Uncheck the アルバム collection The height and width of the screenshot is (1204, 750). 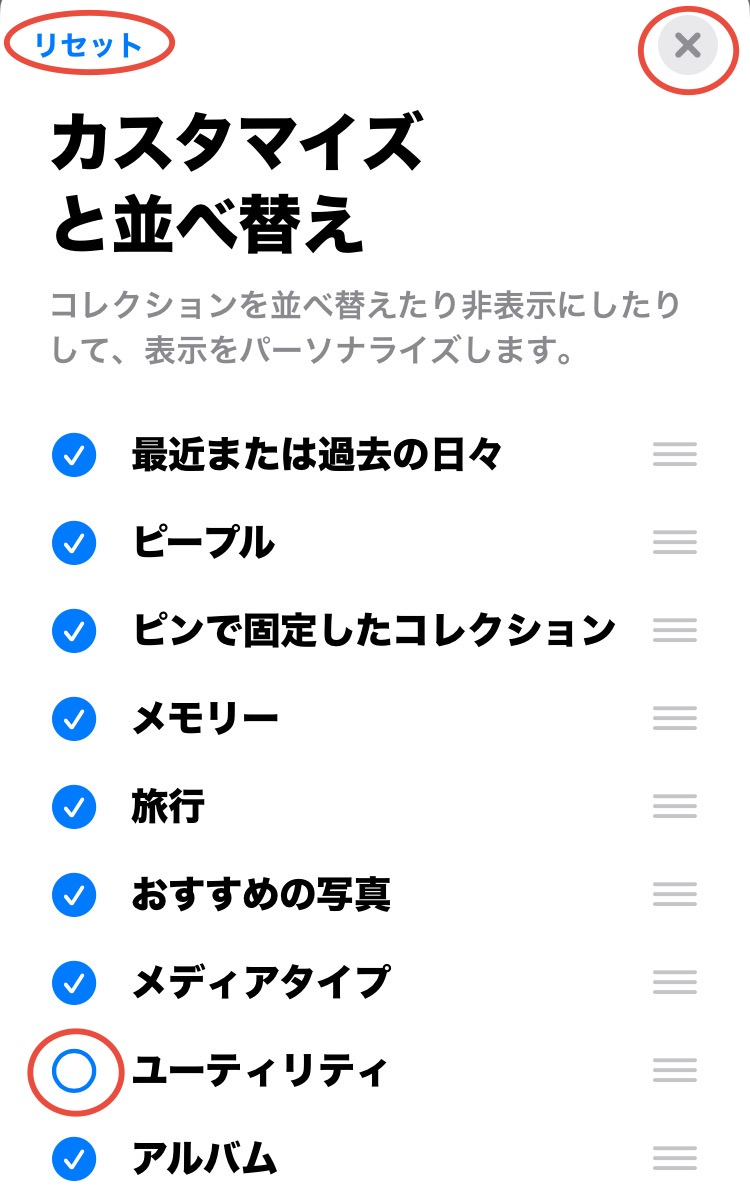pos(74,1159)
